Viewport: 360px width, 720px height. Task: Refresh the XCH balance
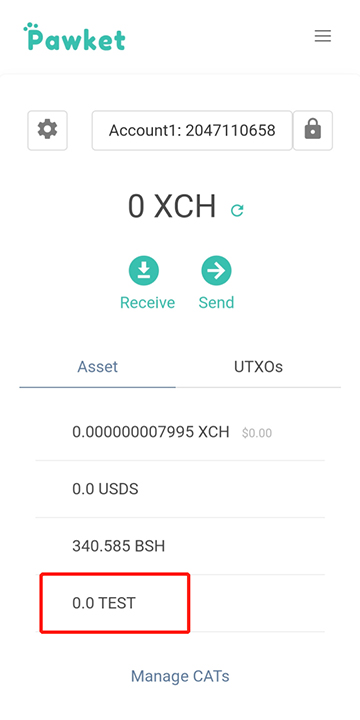click(x=237, y=210)
